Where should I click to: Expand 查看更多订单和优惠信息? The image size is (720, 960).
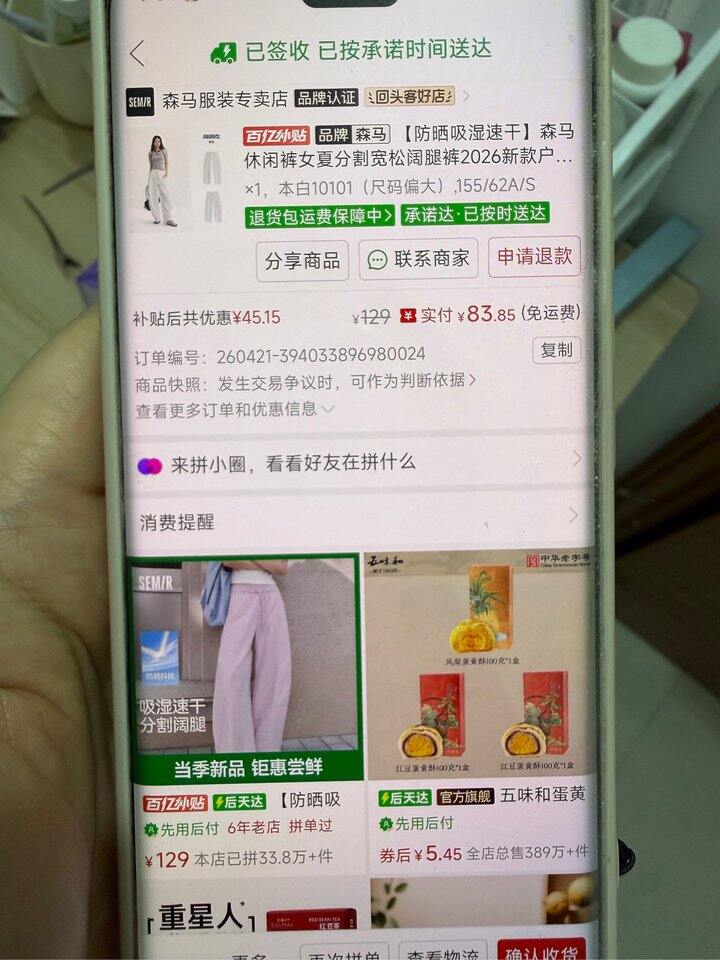pyautogui.click(x=235, y=410)
